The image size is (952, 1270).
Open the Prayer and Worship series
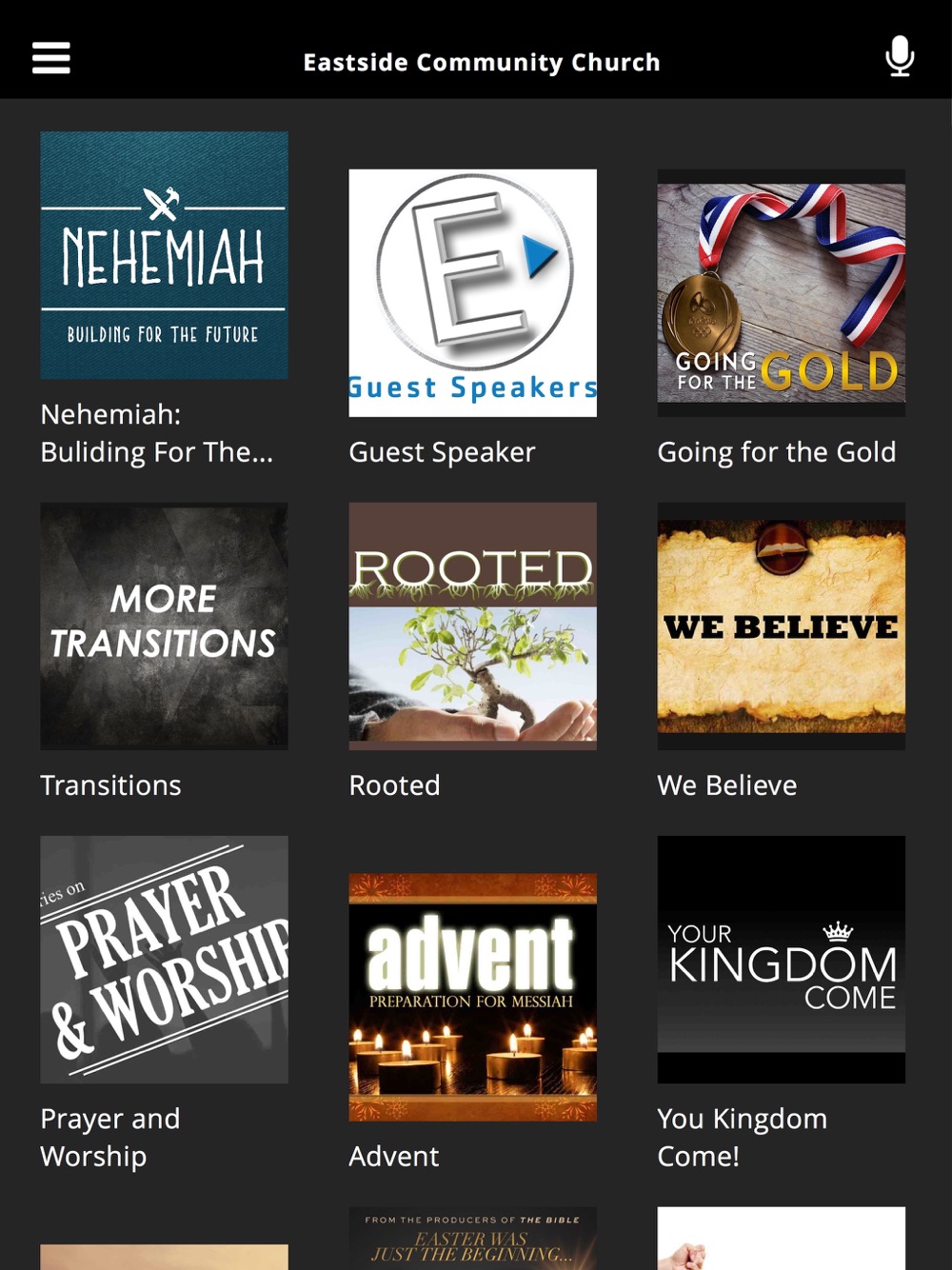(x=164, y=960)
